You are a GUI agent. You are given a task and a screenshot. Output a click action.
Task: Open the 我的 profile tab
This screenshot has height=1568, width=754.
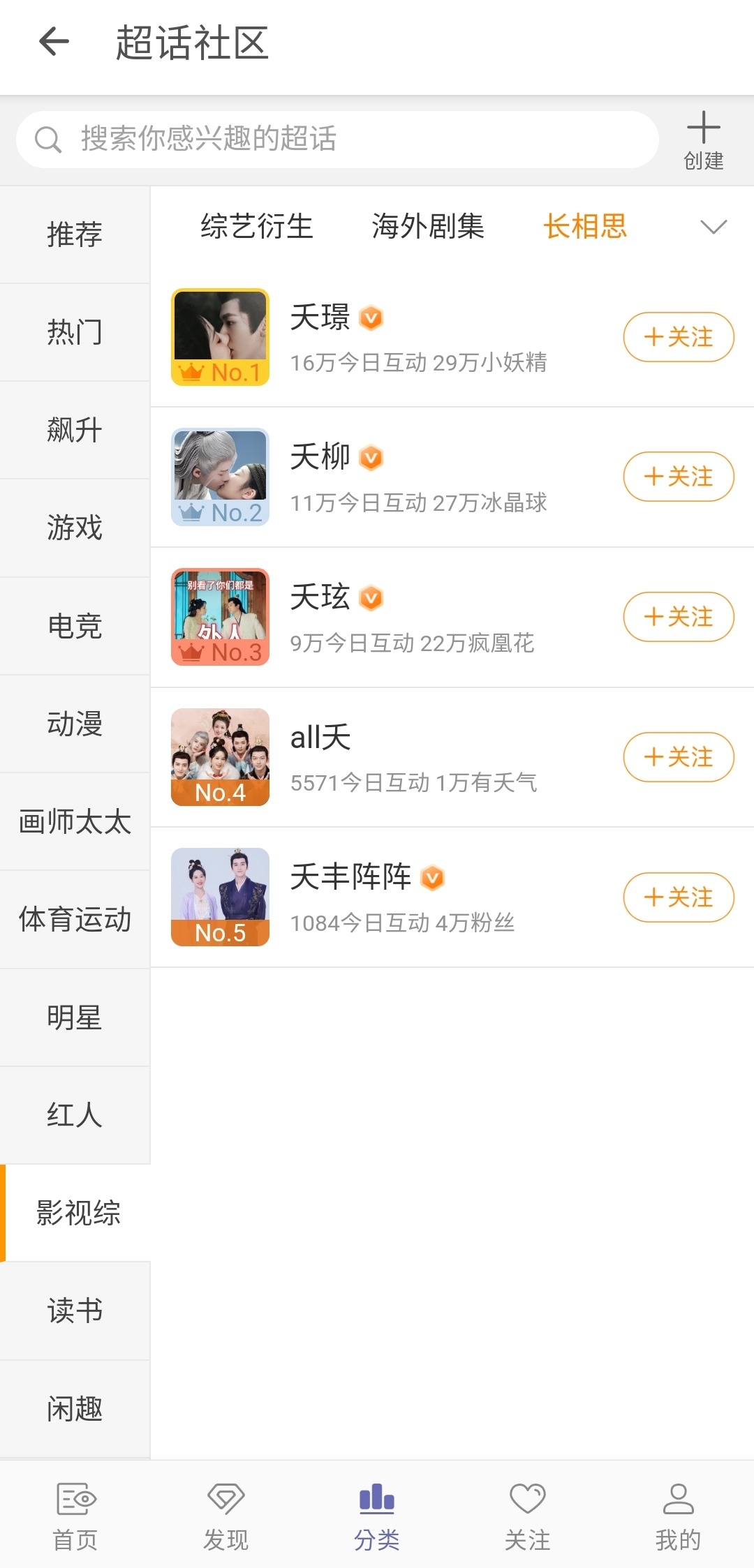coord(678,1516)
